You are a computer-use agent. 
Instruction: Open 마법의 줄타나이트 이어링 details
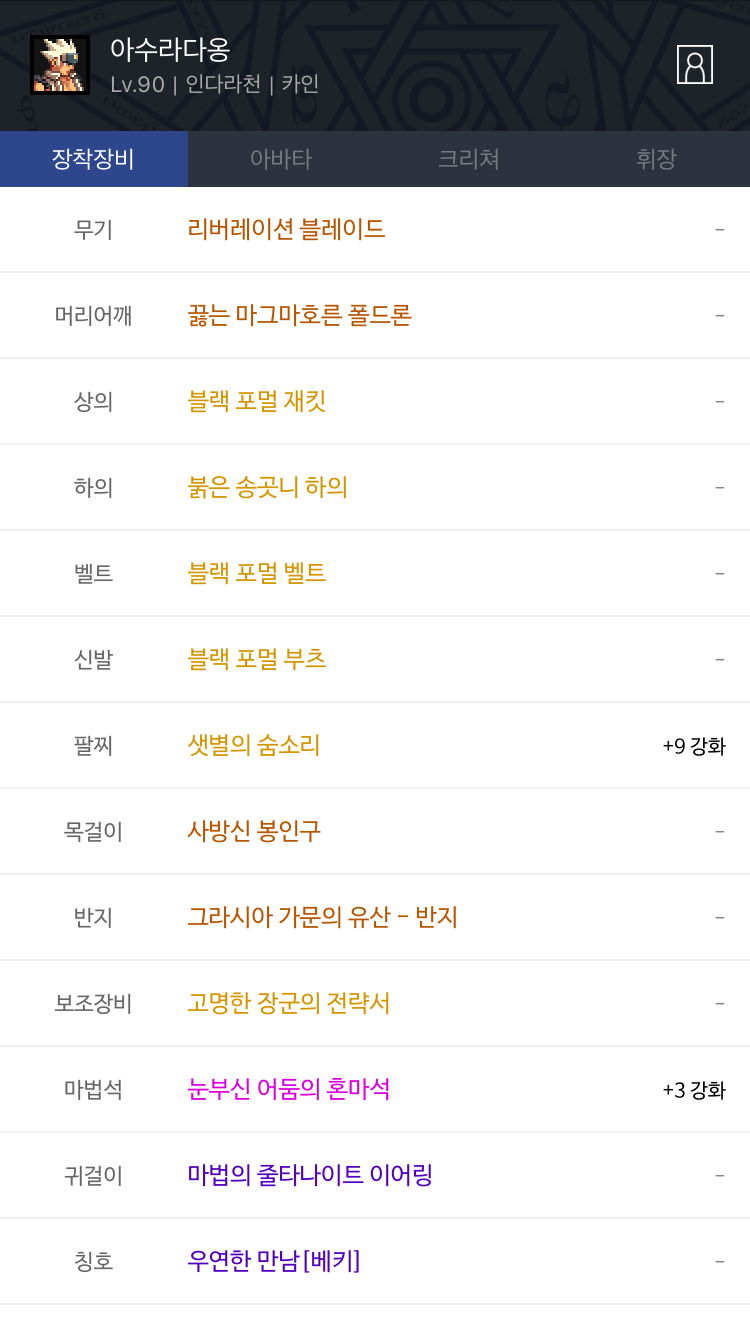coord(310,1175)
